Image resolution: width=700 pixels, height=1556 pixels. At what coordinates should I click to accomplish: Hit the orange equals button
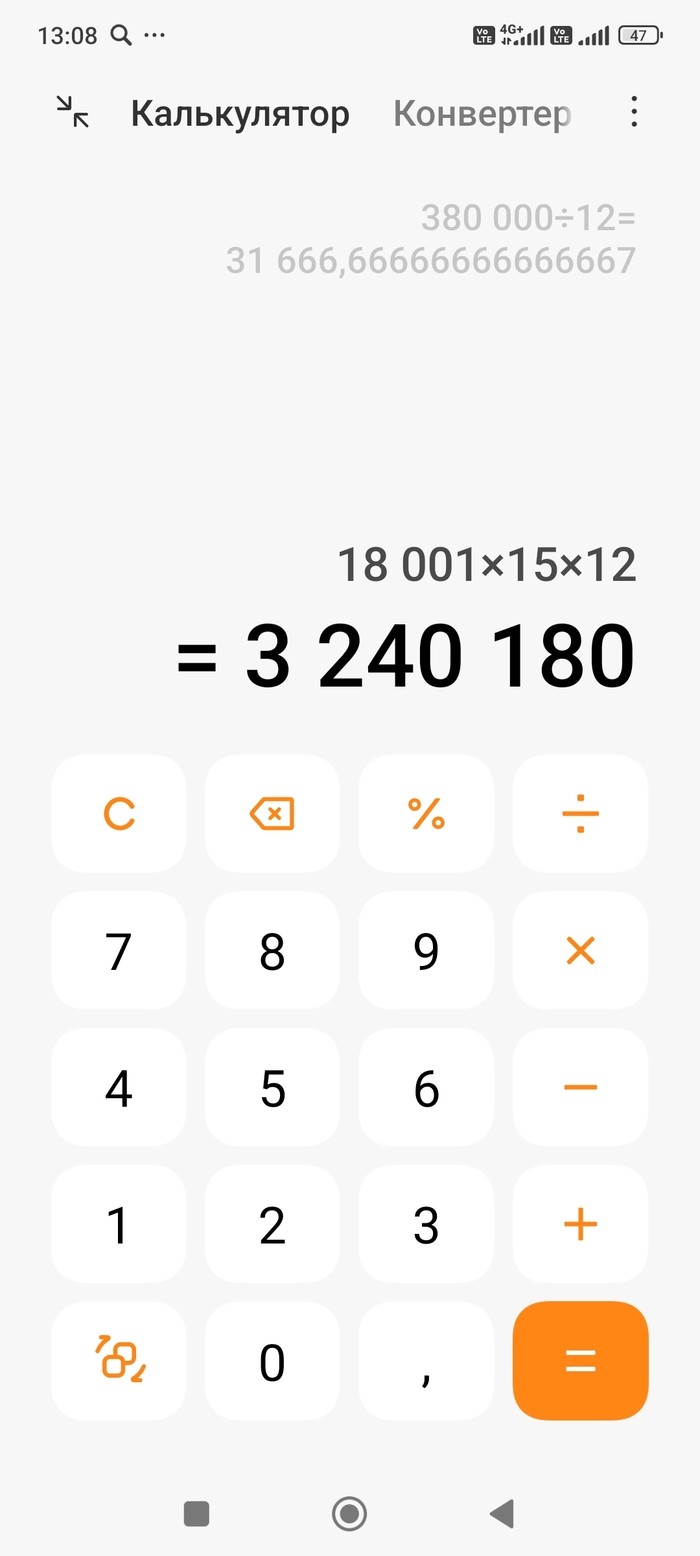580,1361
